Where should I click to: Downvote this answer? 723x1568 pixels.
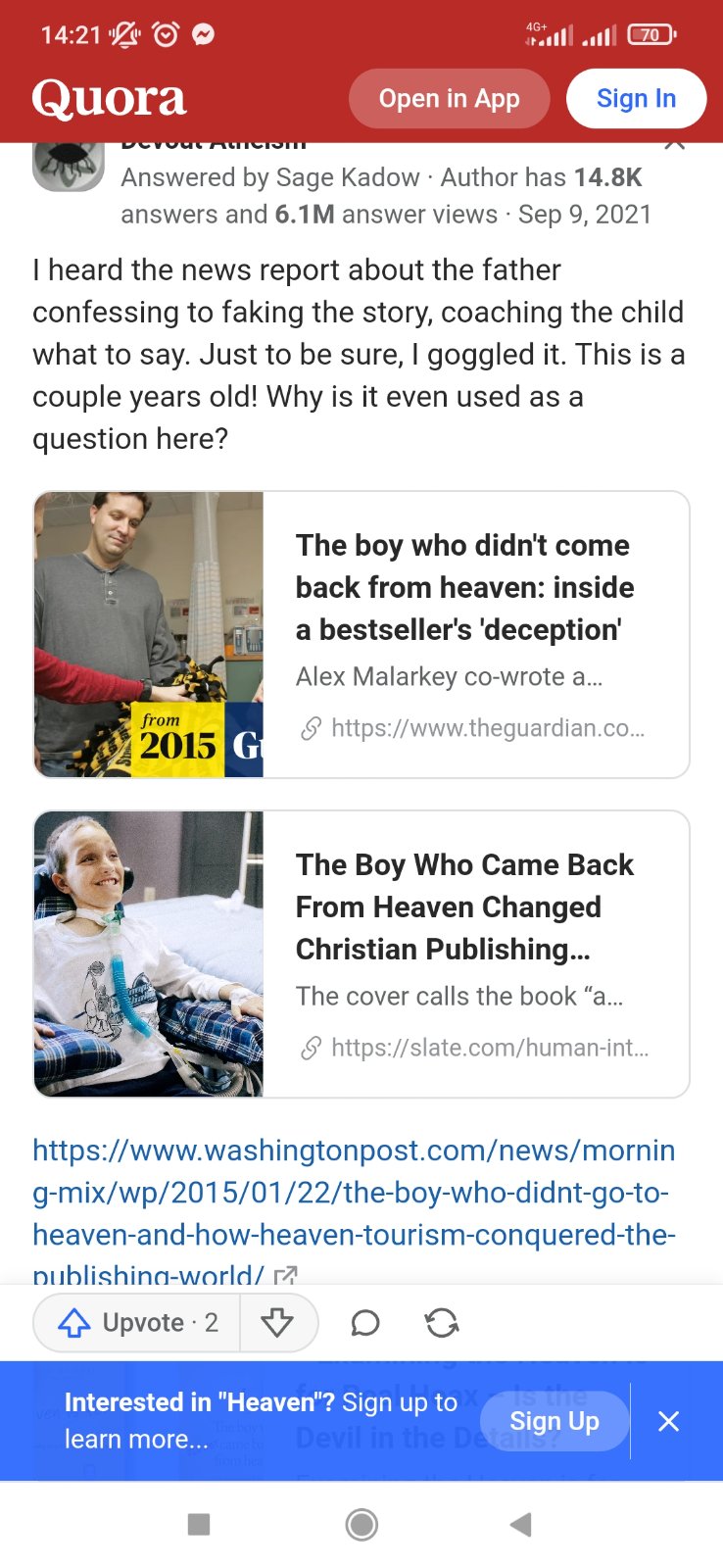pyautogui.click(x=278, y=1323)
